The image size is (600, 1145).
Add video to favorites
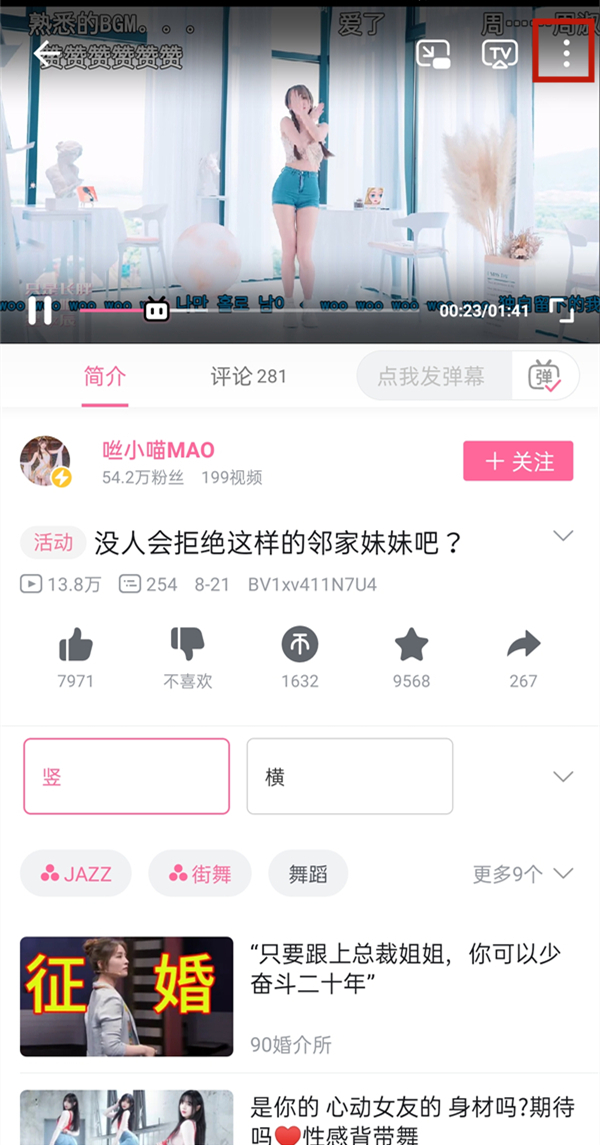point(411,646)
